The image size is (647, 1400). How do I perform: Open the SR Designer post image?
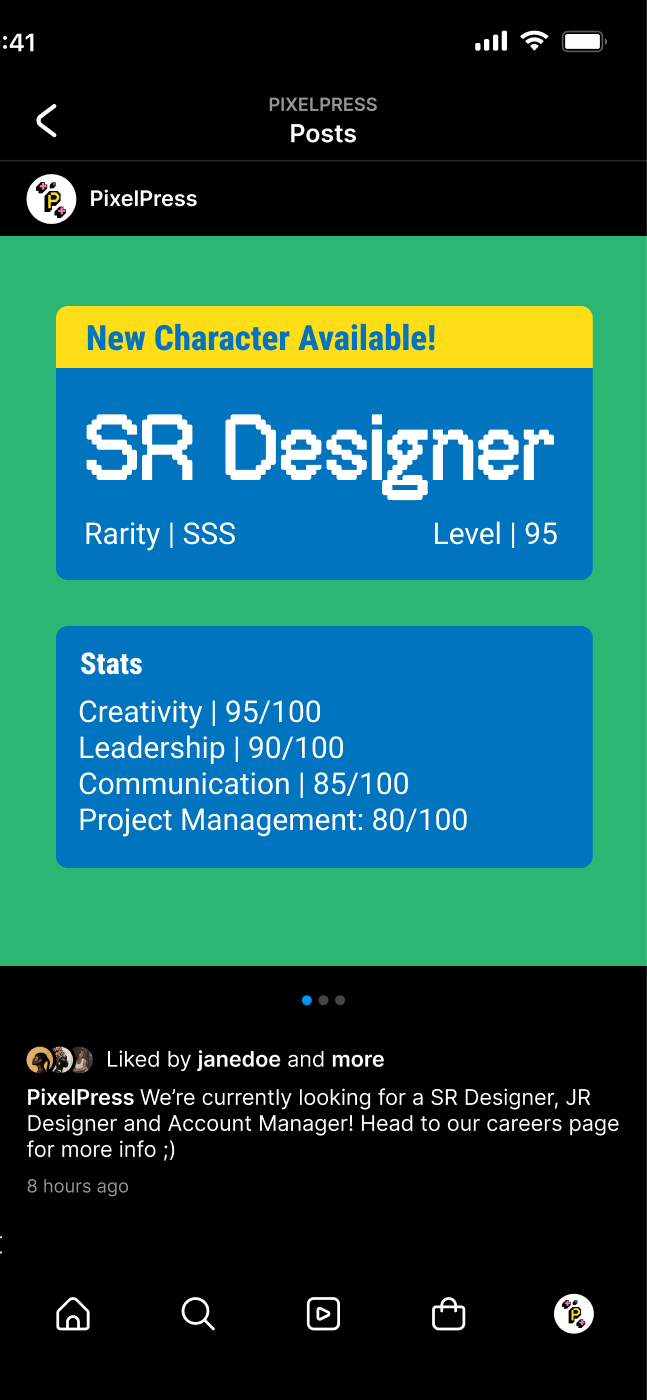[x=323, y=600]
